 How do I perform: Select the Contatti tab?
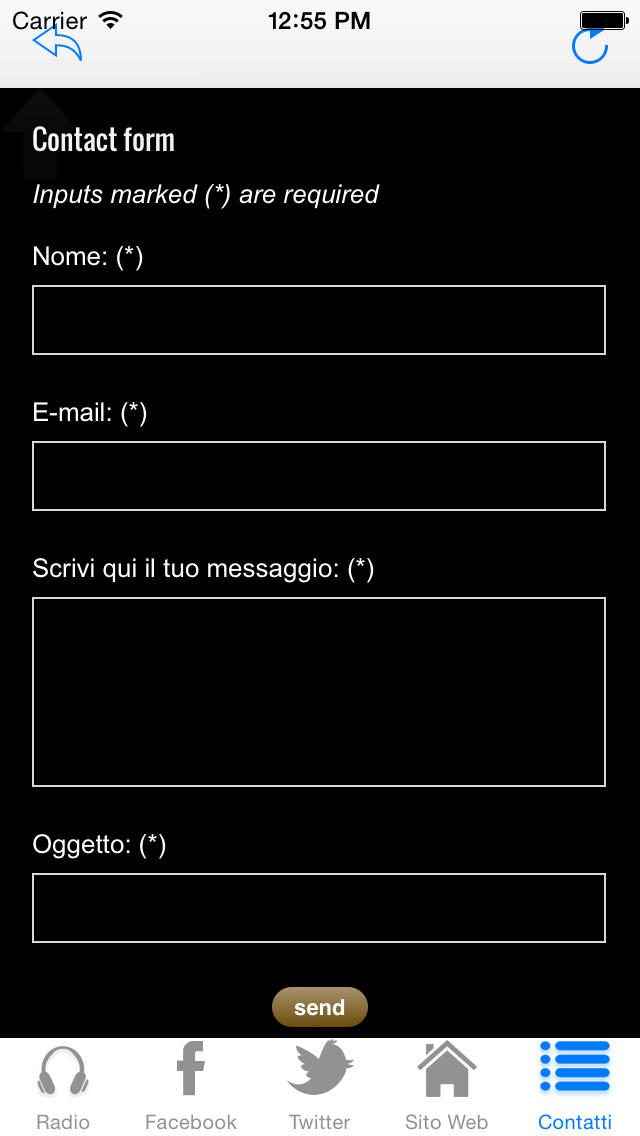[x=575, y=1087]
